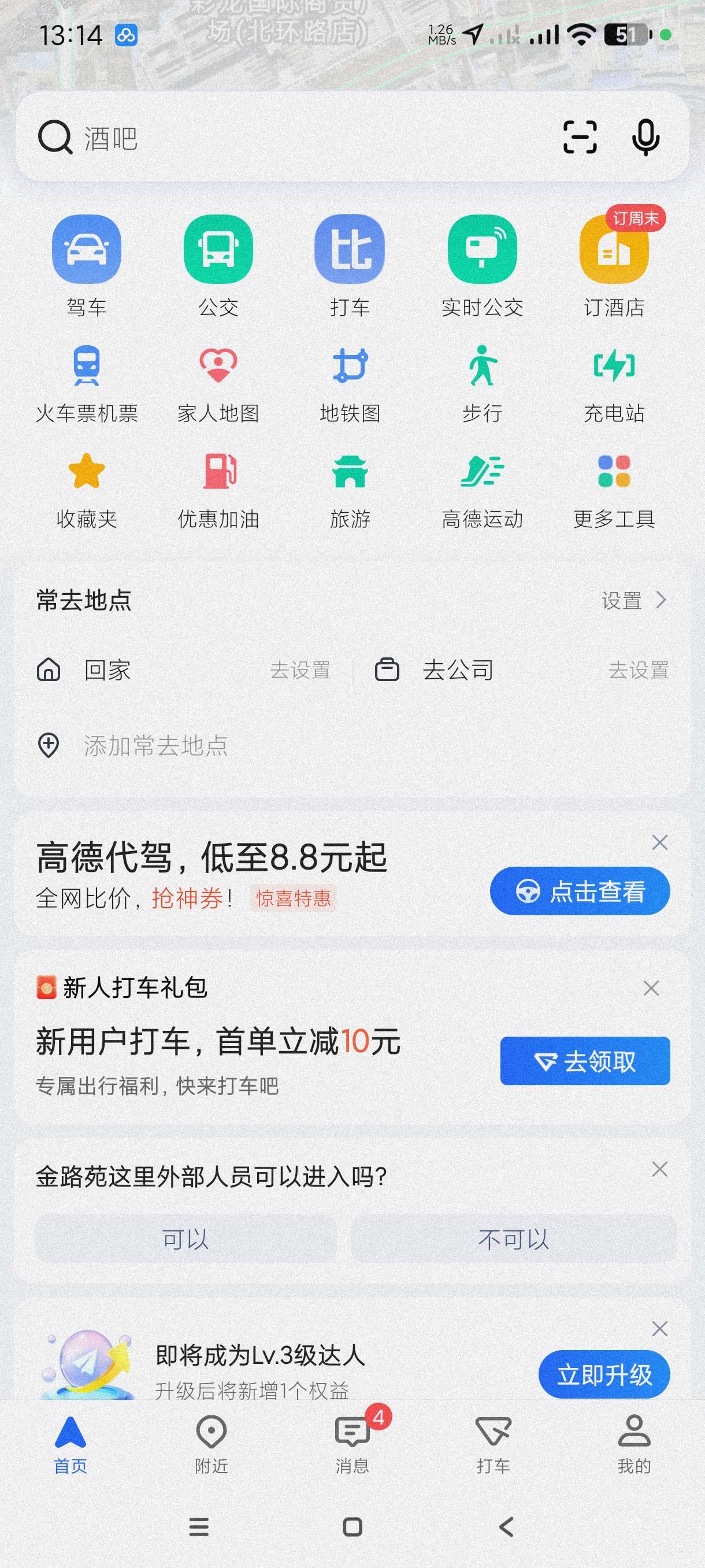The height and width of the screenshot is (1568, 705).
Task: Dismiss the 高德代驾 promotion card
Action: [659, 842]
